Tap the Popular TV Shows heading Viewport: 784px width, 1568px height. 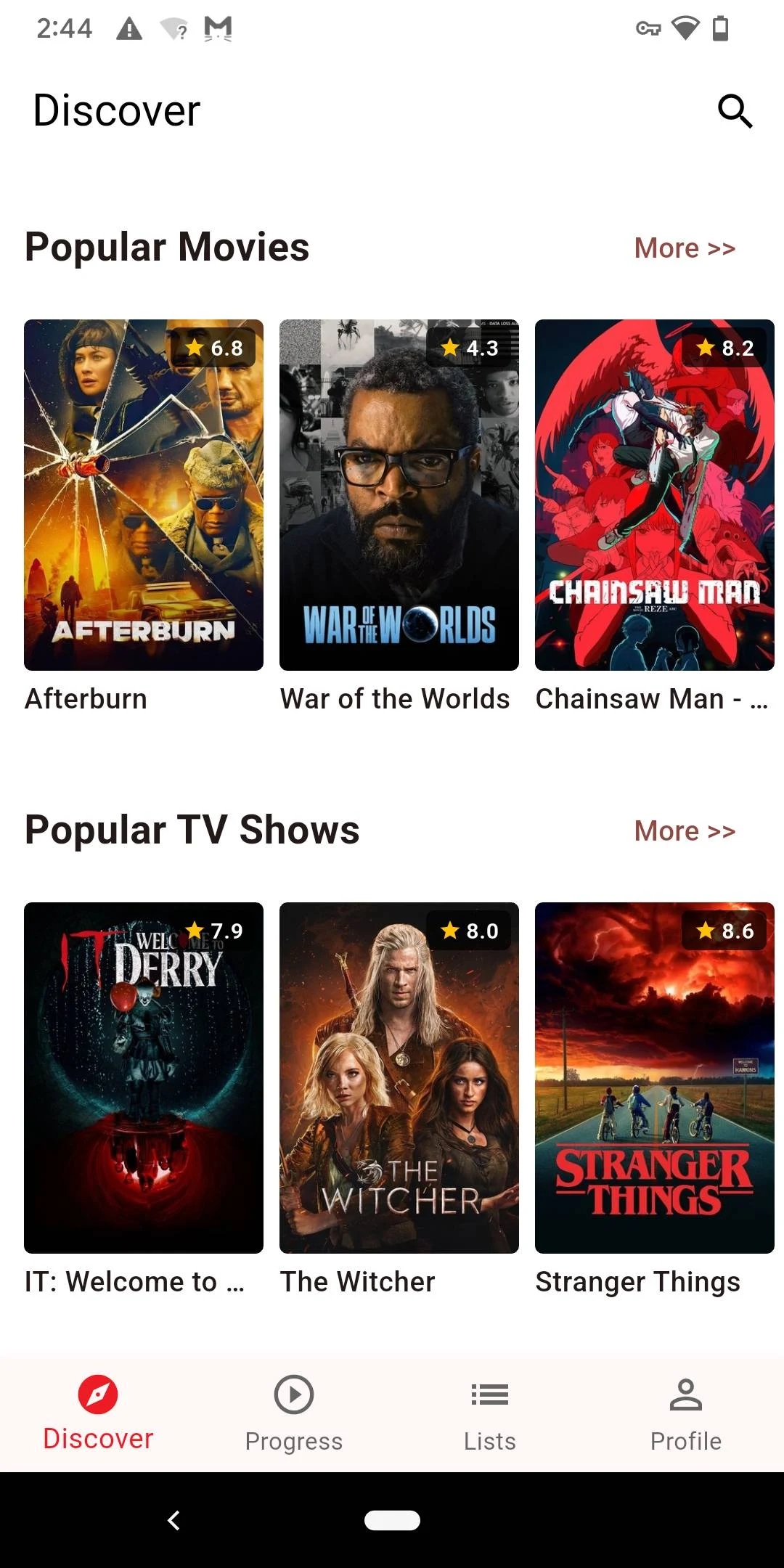(191, 830)
